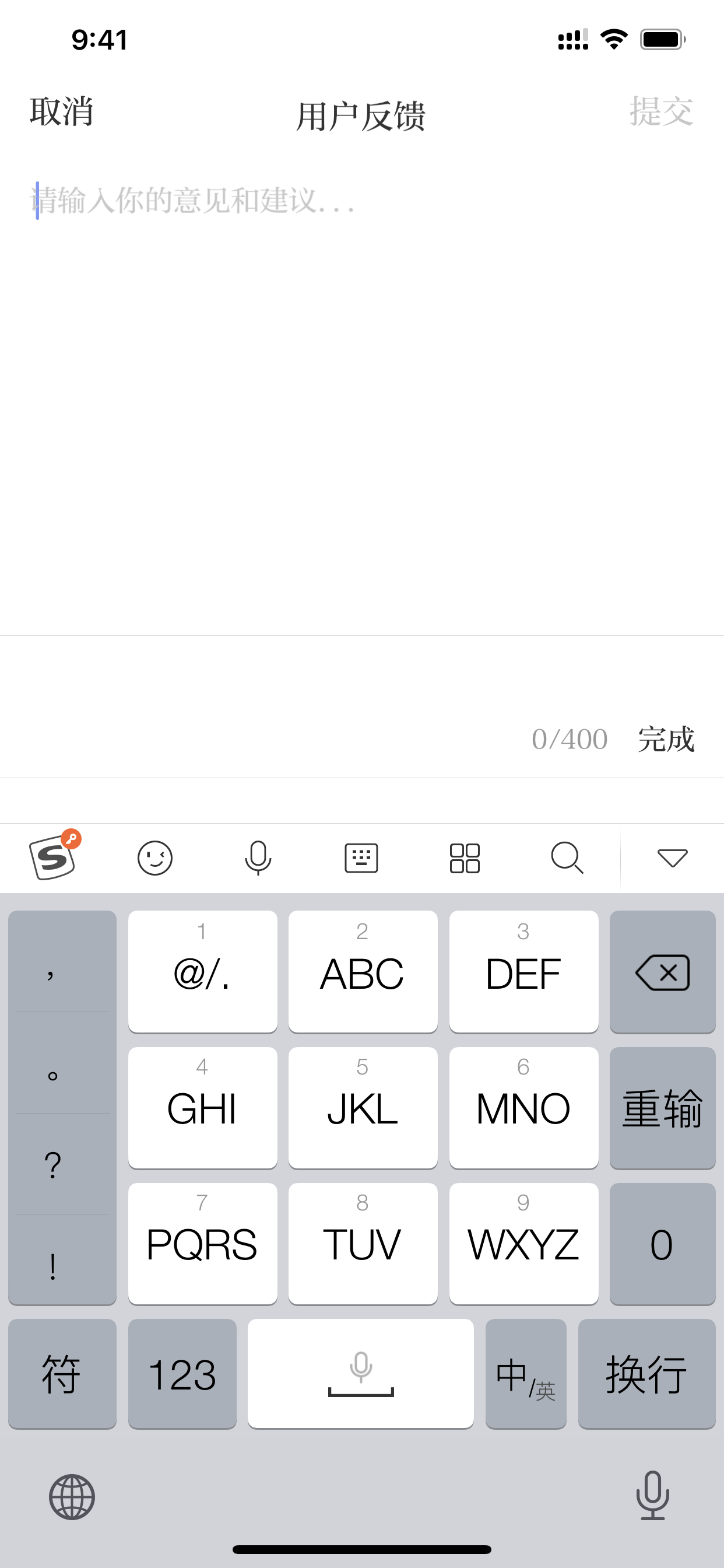This screenshot has height=1568, width=724.
Task: Tap 完成 to finish editing
Action: 666,740
